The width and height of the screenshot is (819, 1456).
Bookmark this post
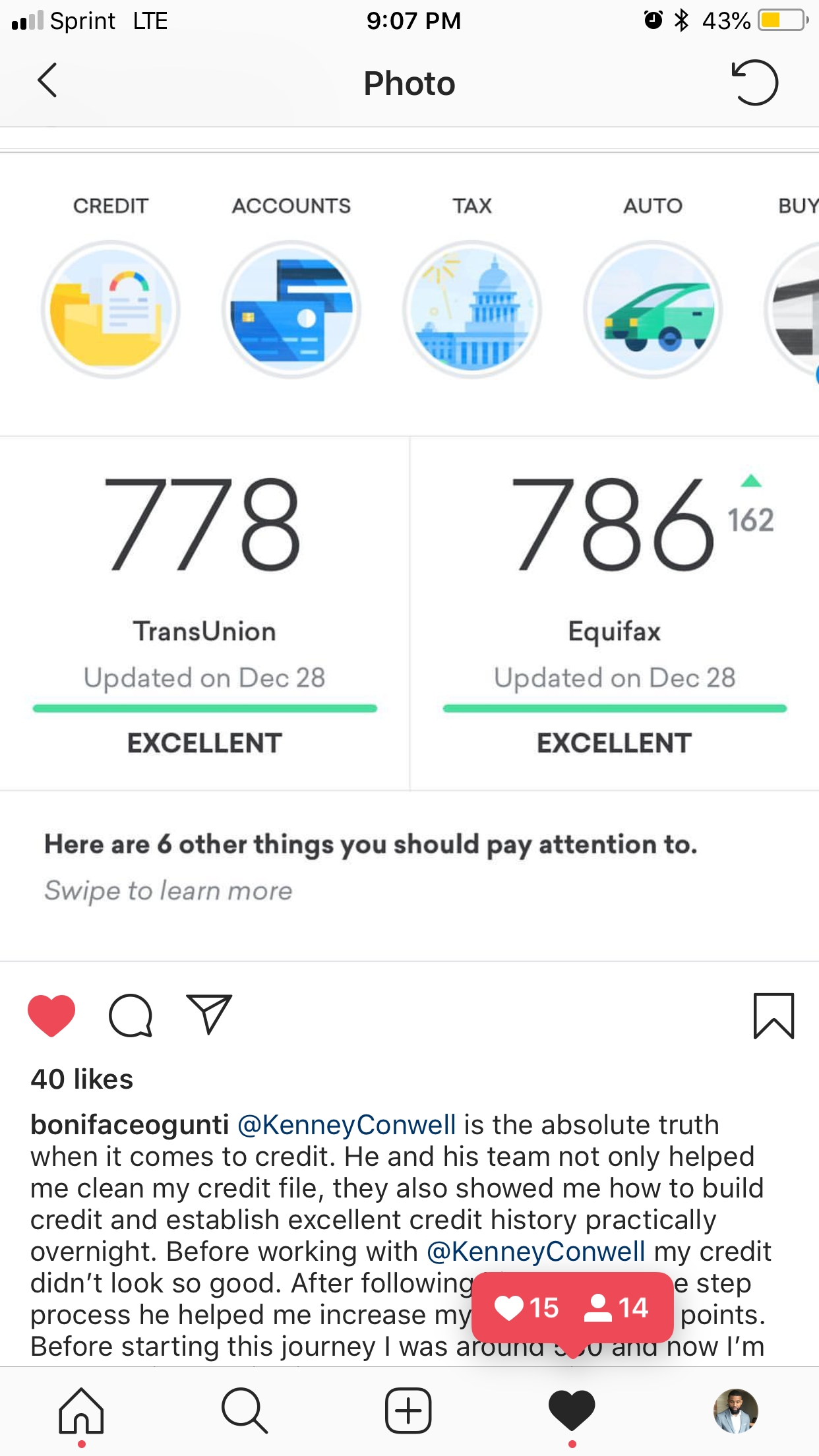pos(773,1016)
